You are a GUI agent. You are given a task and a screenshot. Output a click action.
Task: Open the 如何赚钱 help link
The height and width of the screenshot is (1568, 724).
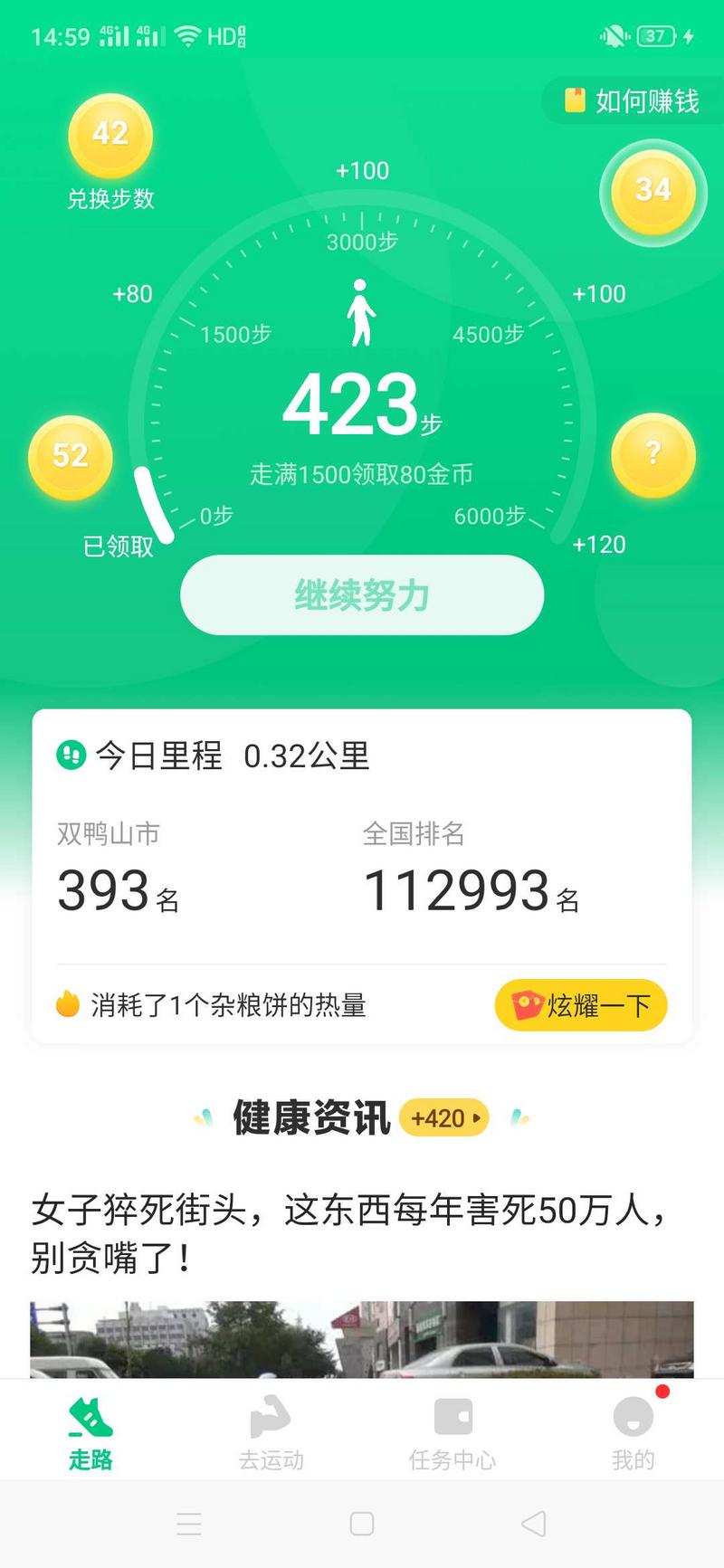633,100
